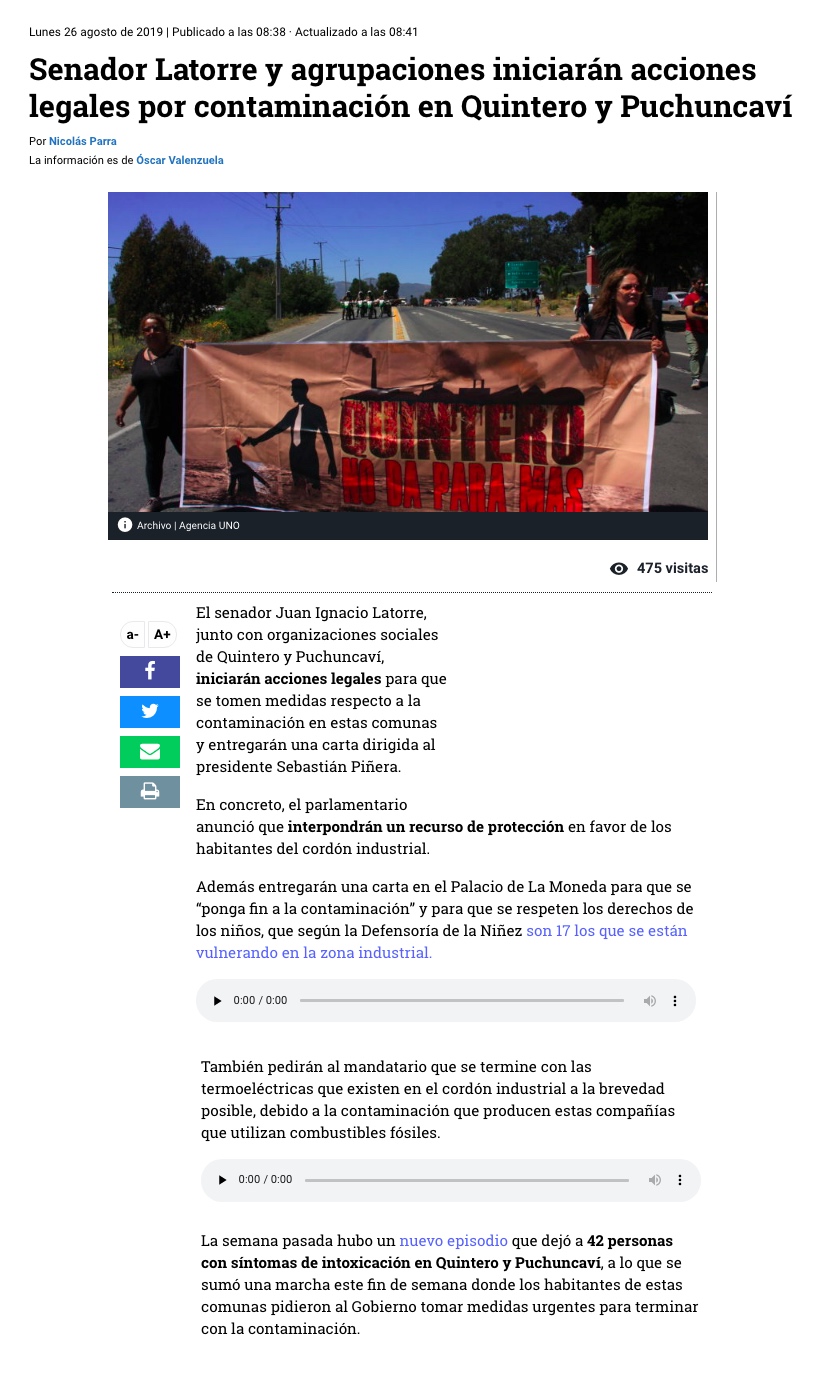Image resolution: width=813 pixels, height=1373 pixels.
Task: Mute the first audio player
Action: [650, 1001]
